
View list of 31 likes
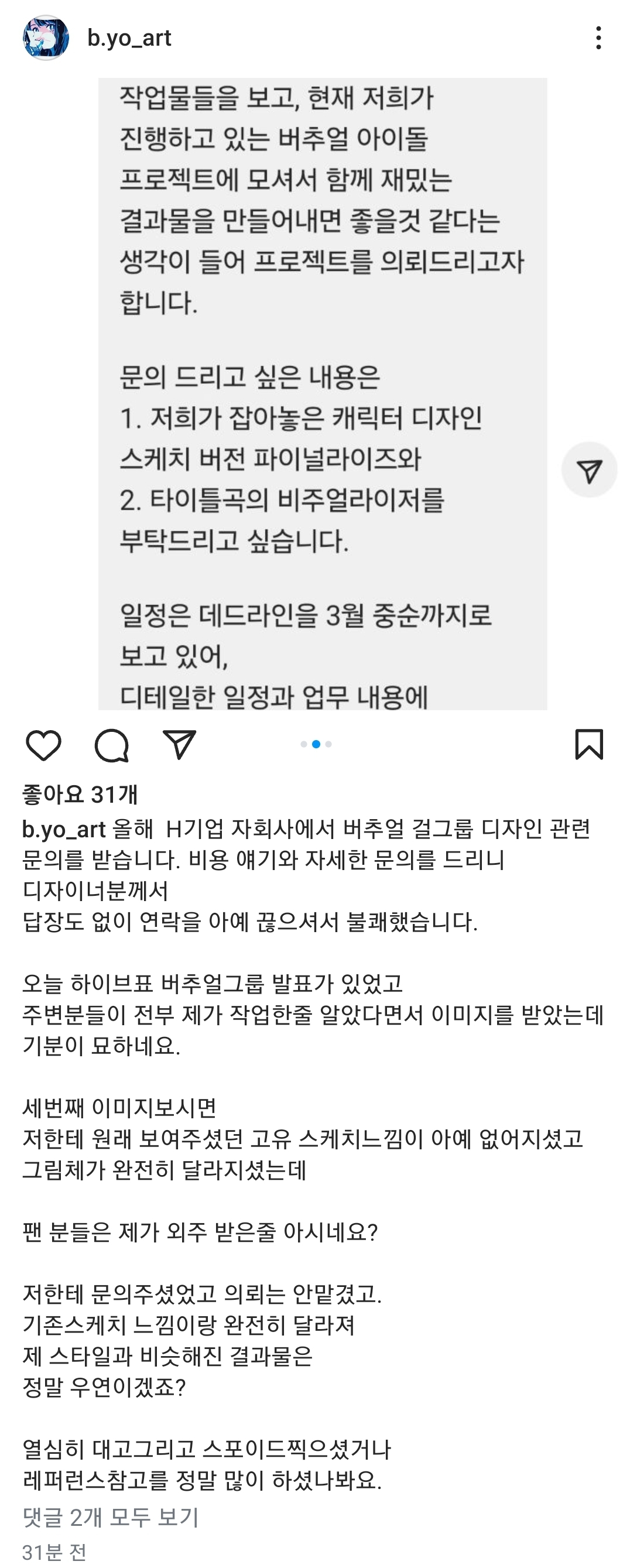click(x=80, y=795)
